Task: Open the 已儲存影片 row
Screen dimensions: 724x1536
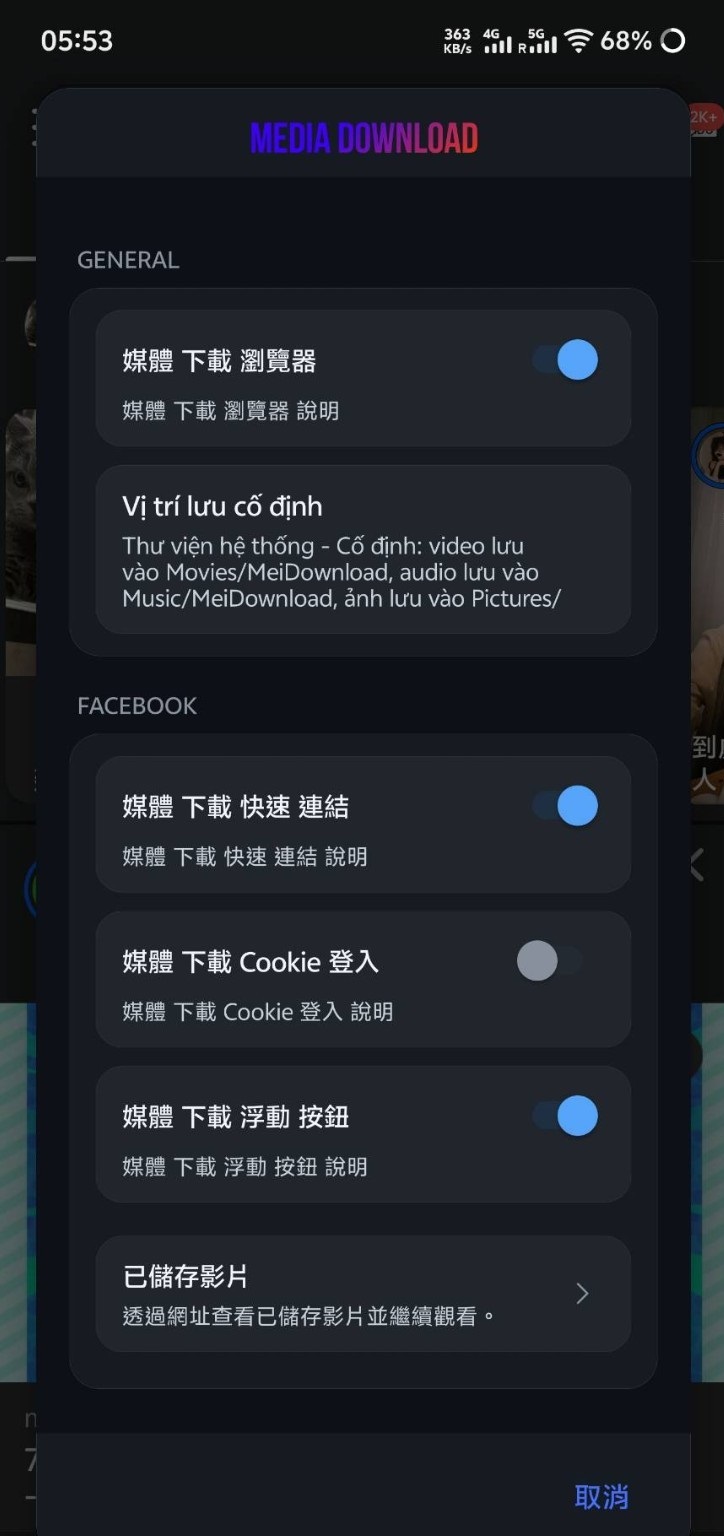Action: 363,1294
